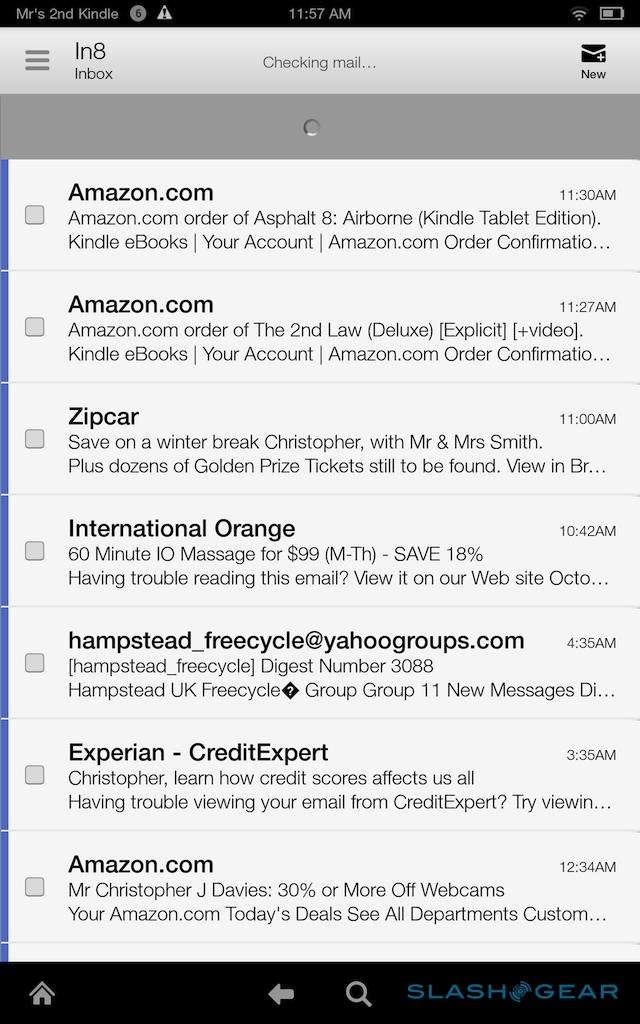The width and height of the screenshot is (640, 1024).
Task: Tick the Experian - CreditExpert email checkbox
Action: 35,775
